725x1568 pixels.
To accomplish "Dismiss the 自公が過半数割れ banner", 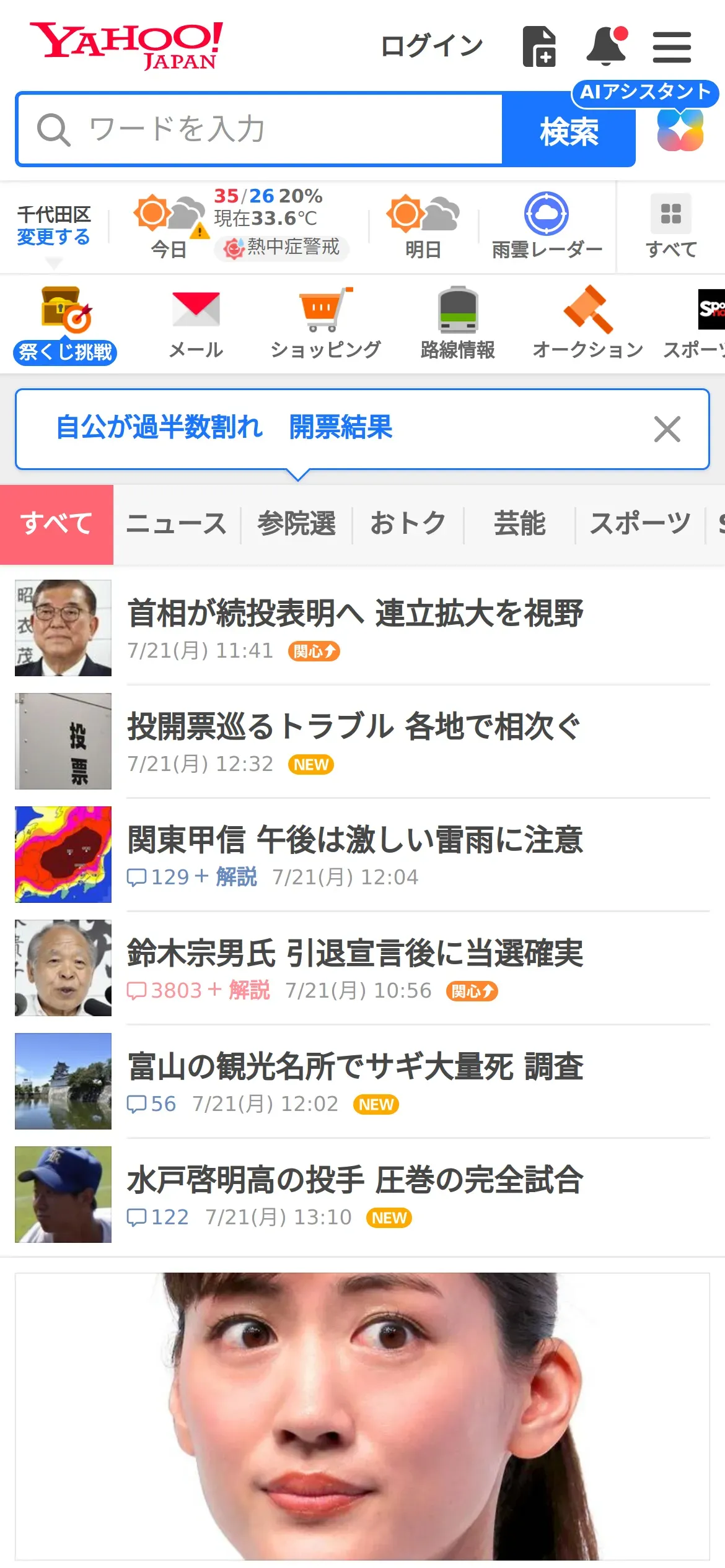I will click(x=667, y=429).
